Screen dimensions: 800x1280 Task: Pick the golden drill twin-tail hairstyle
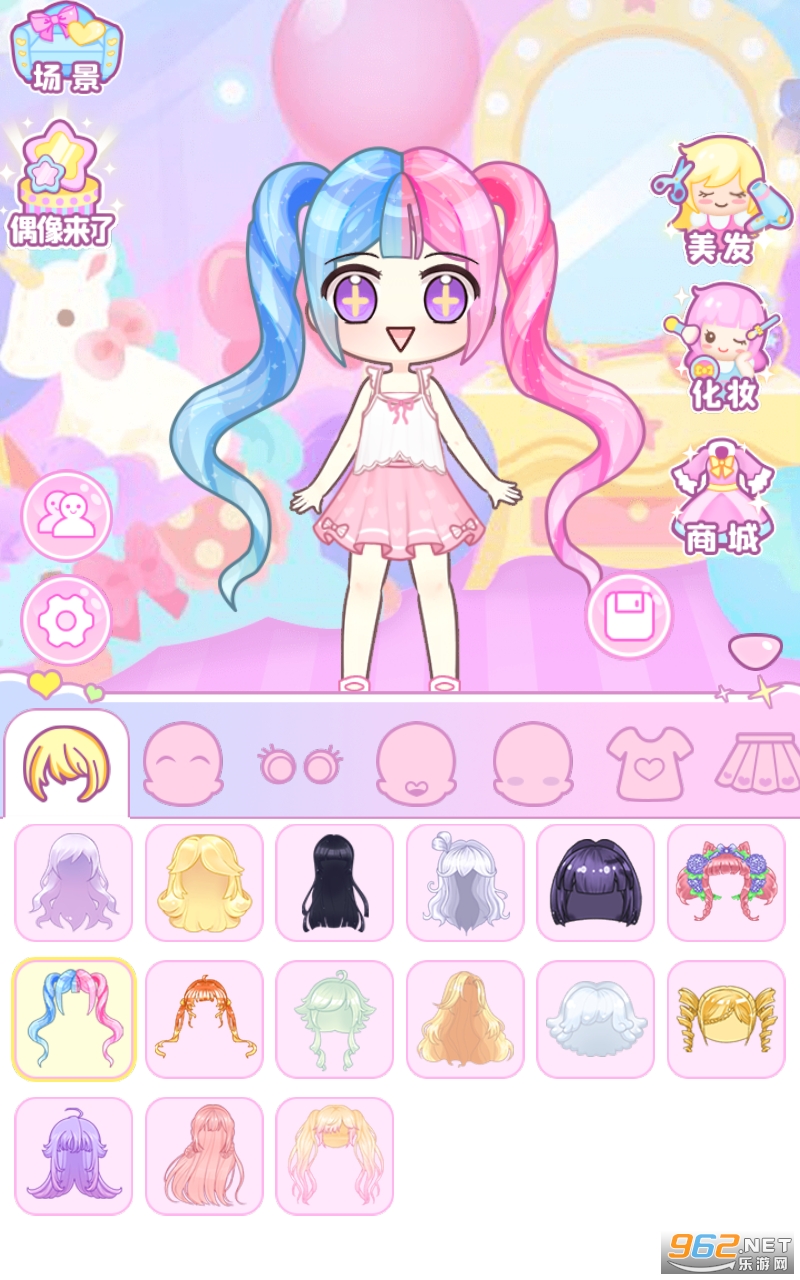(x=726, y=1019)
